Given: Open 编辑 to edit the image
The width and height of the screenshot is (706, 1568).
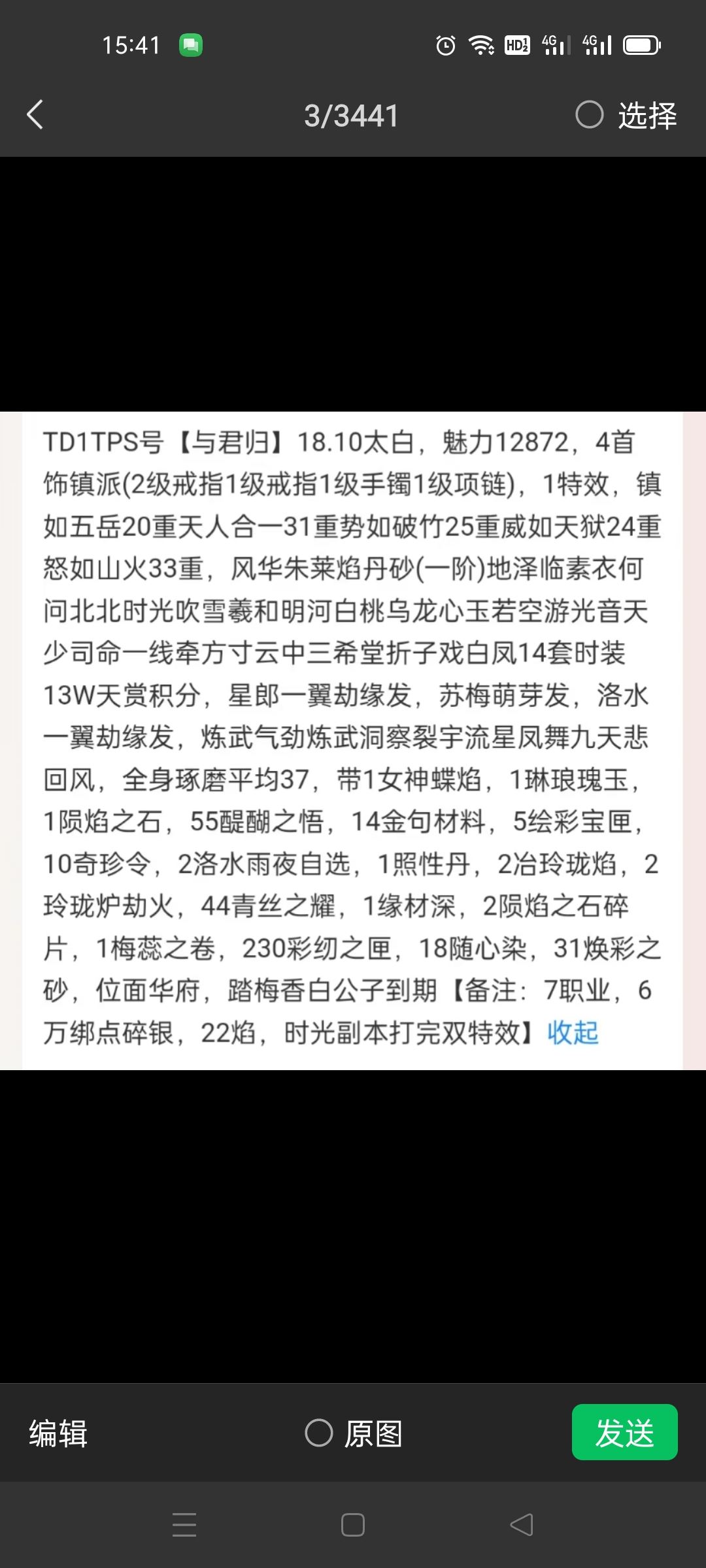Looking at the screenshot, I should [58, 1433].
